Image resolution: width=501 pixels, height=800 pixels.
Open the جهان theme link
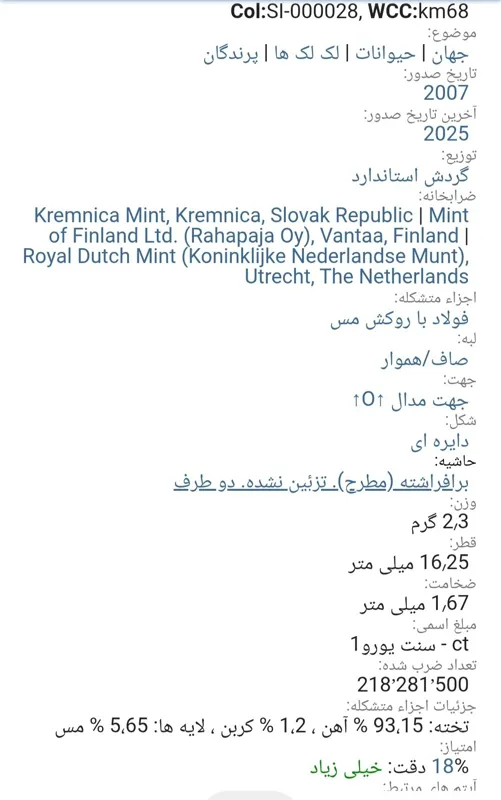pos(449,54)
